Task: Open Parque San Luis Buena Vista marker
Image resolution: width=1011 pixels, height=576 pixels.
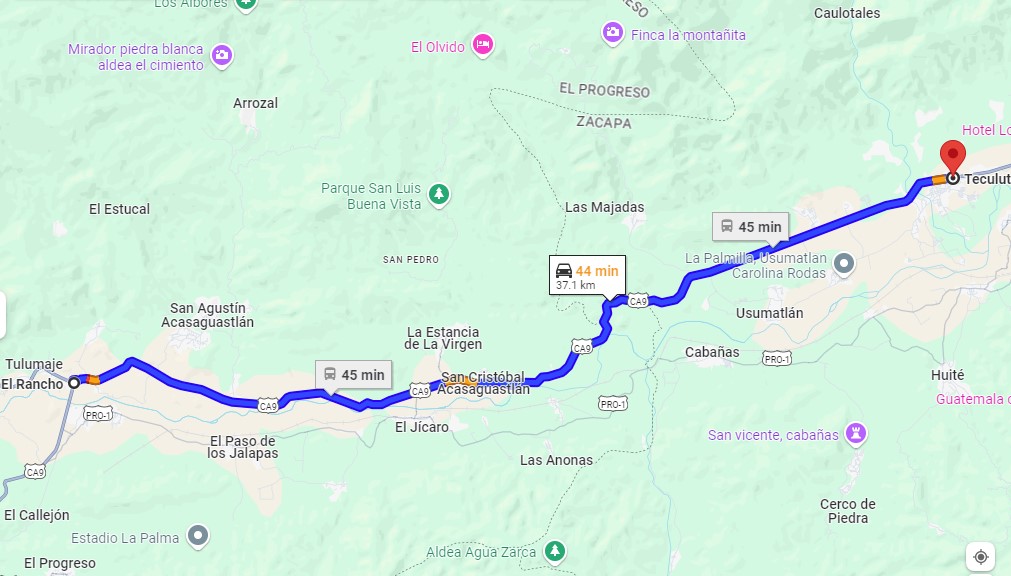Action: pyautogui.click(x=438, y=193)
